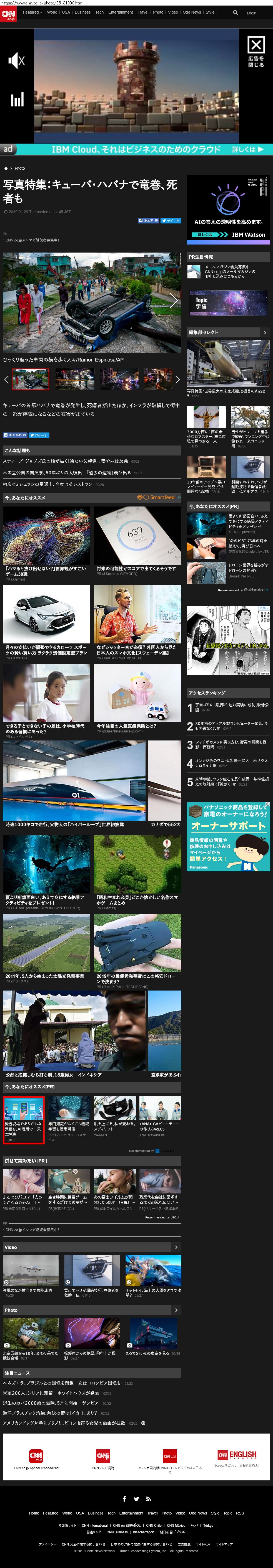Go to the Odd News section
This screenshot has height=1568, width=273.
191,12
